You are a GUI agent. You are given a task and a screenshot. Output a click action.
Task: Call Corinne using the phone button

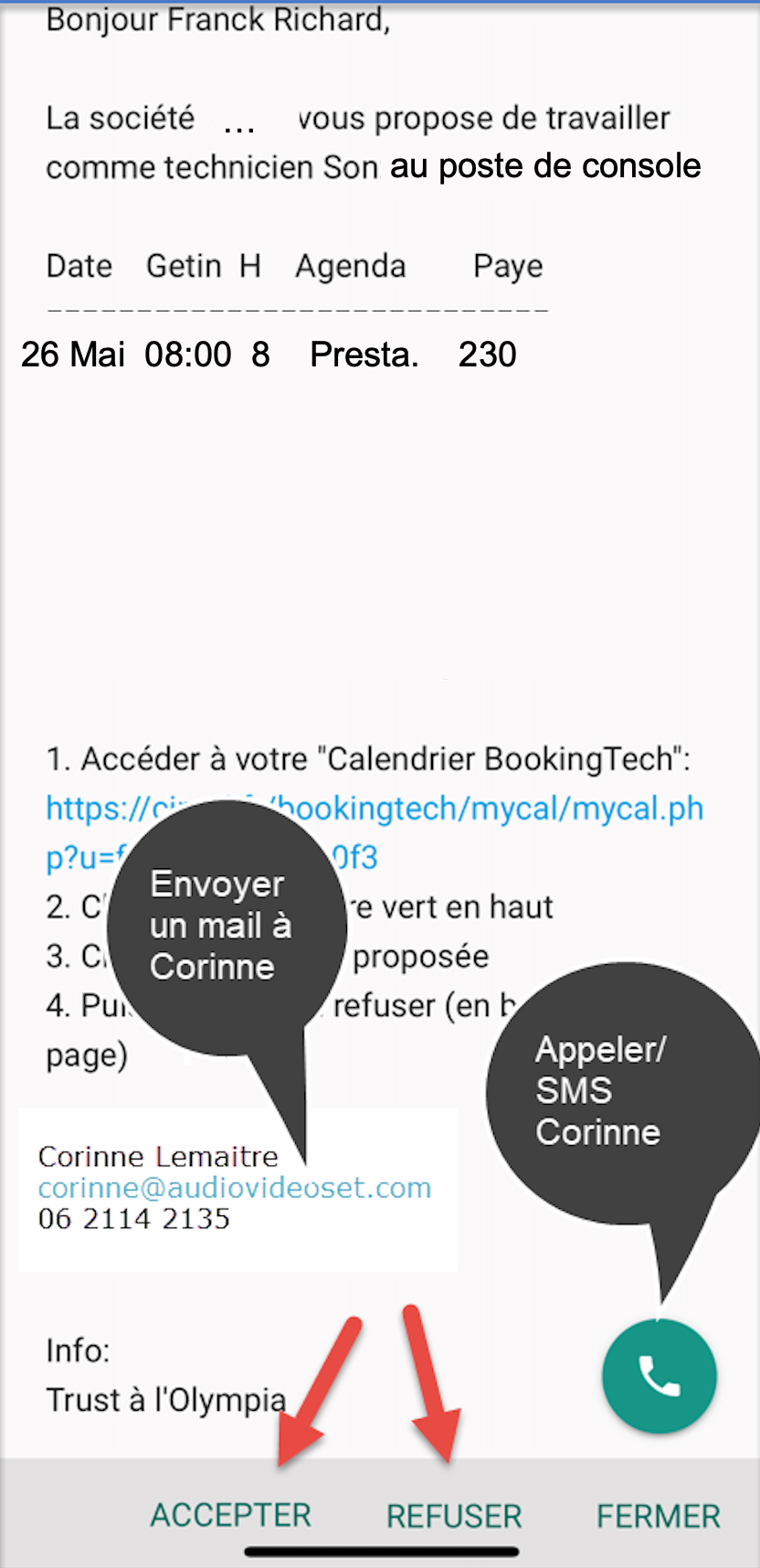click(660, 1376)
